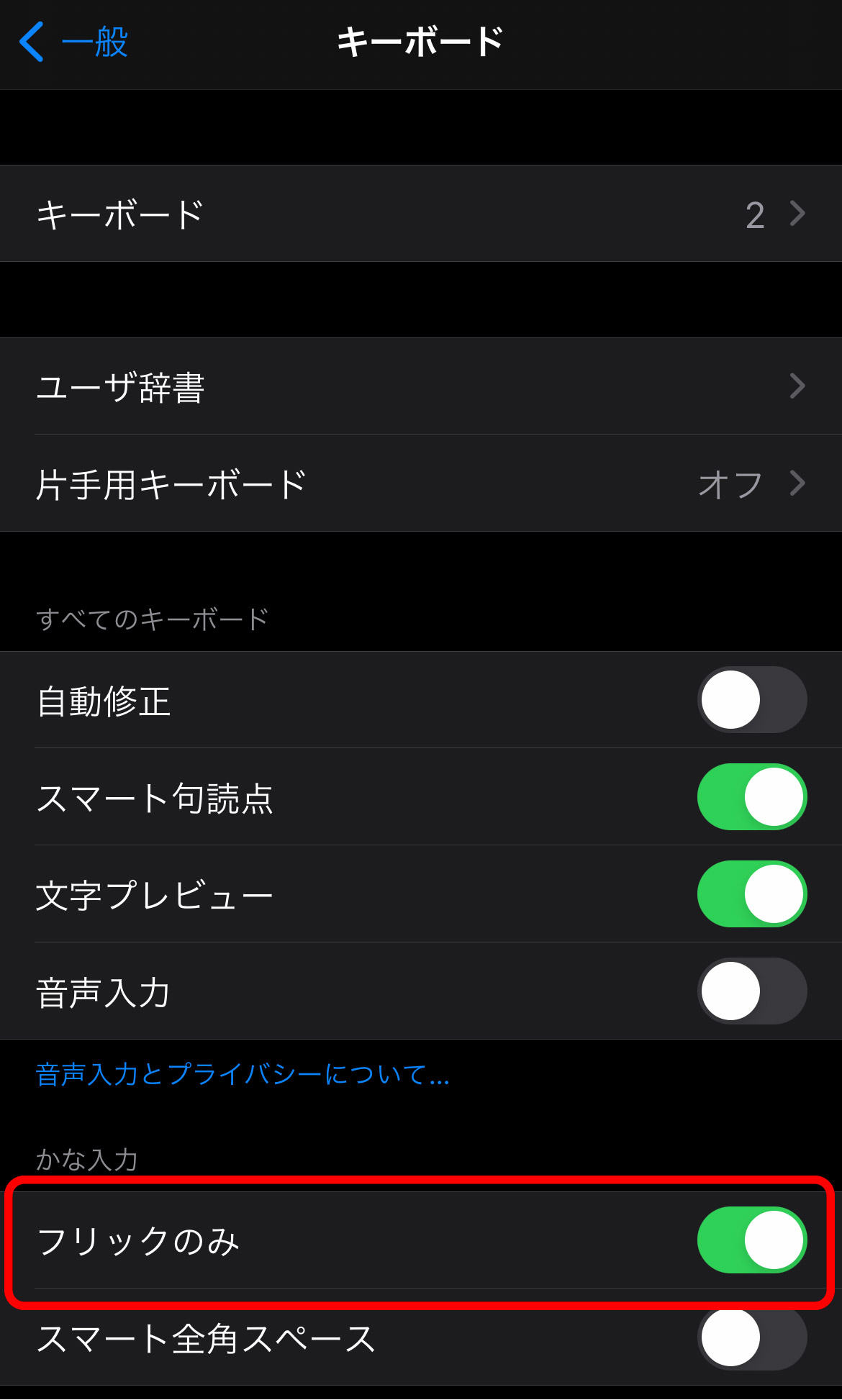Turn off 文字プレビュー (Character Preview)

pyautogui.click(x=751, y=894)
